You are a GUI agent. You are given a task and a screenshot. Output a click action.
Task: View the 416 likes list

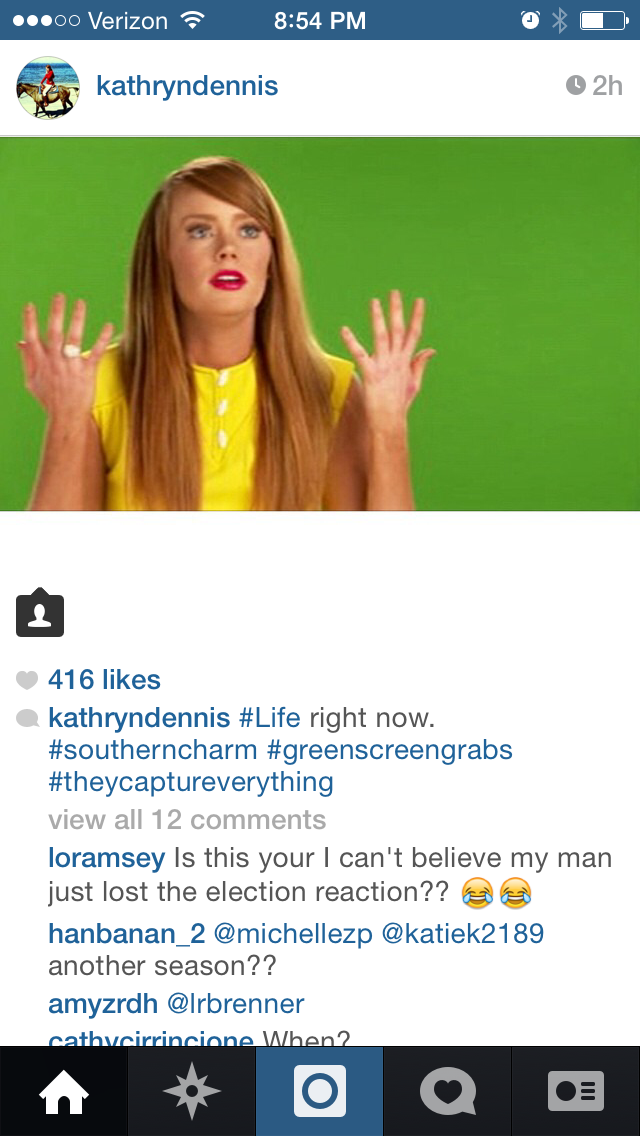[x=104, y=680]
